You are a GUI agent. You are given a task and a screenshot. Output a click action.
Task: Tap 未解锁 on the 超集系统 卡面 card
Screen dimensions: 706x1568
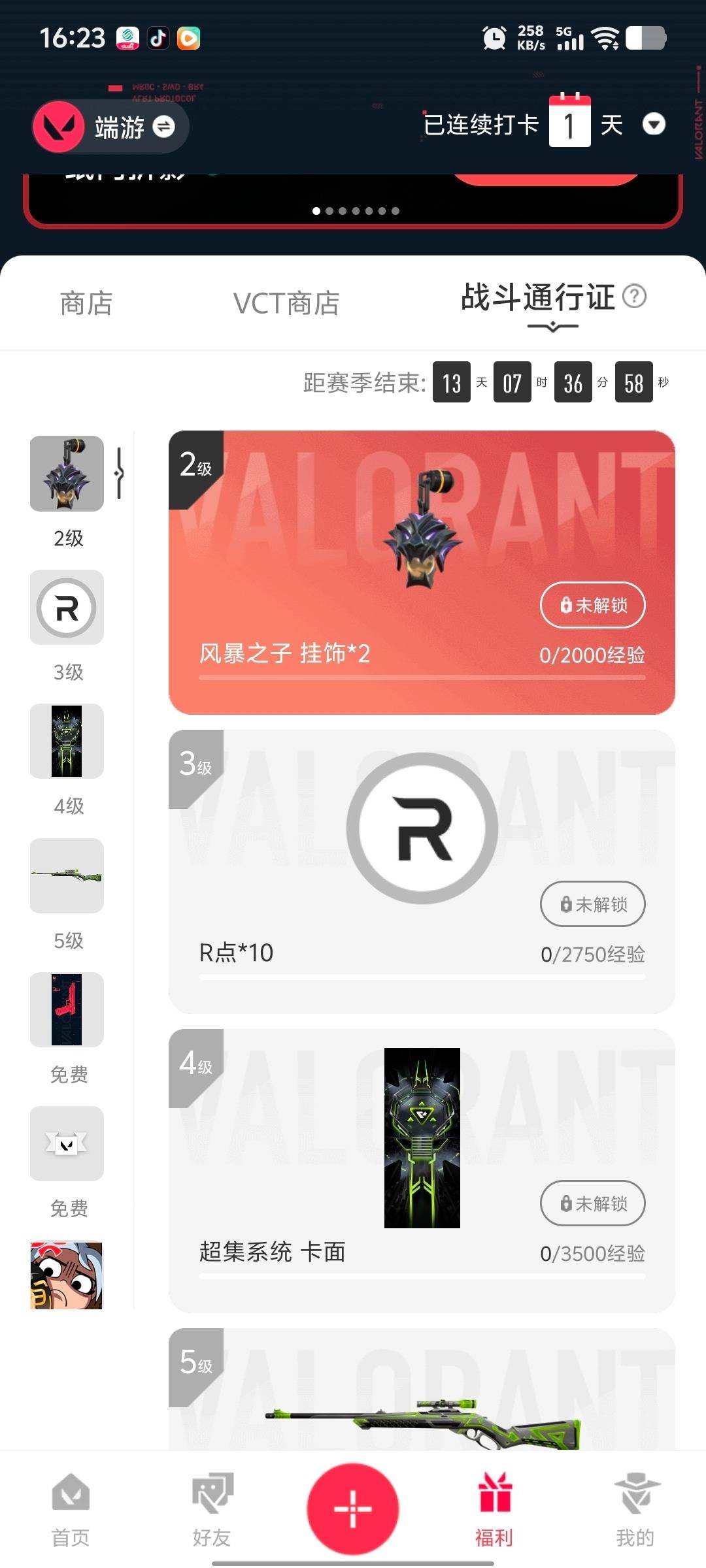click(592, 1203)
